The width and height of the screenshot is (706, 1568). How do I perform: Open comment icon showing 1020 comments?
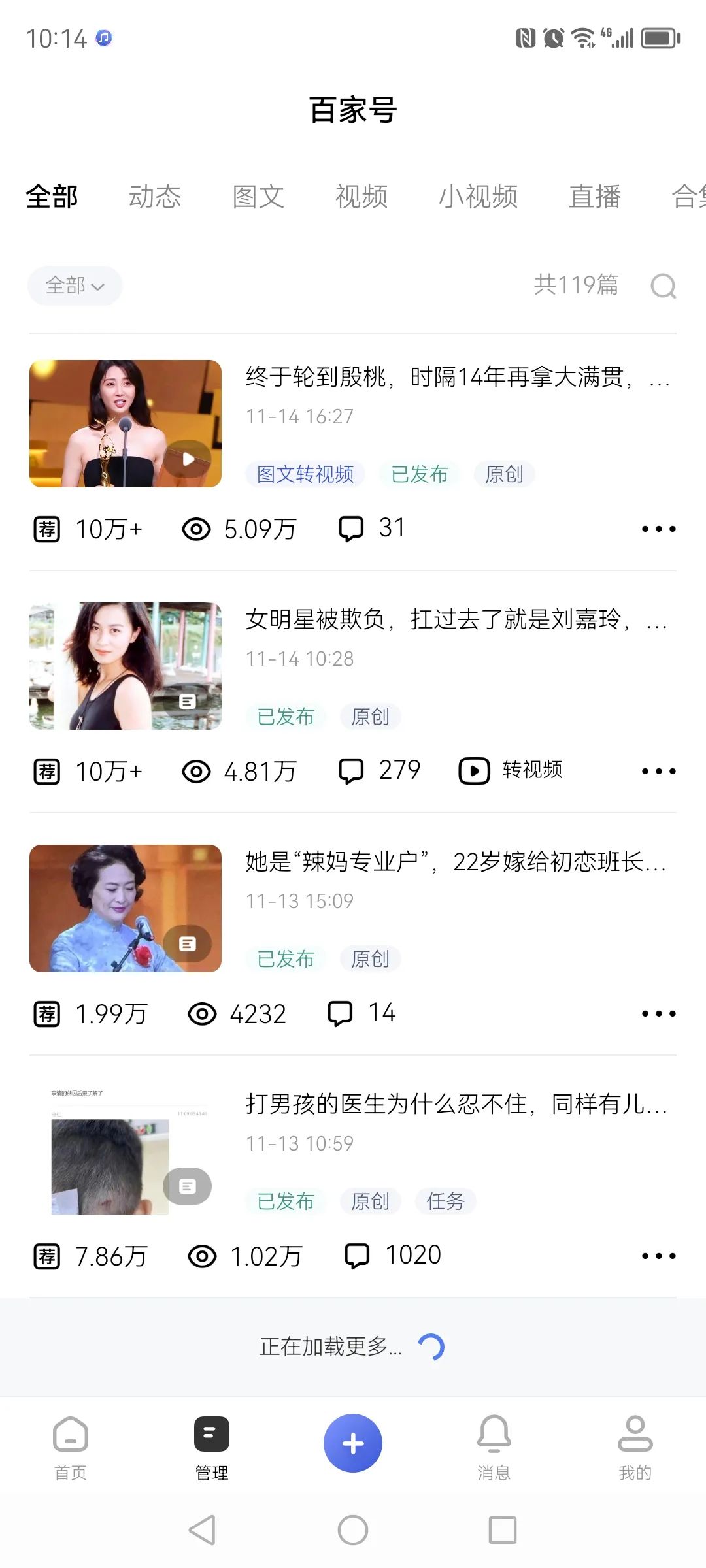tap(358, 1254)
